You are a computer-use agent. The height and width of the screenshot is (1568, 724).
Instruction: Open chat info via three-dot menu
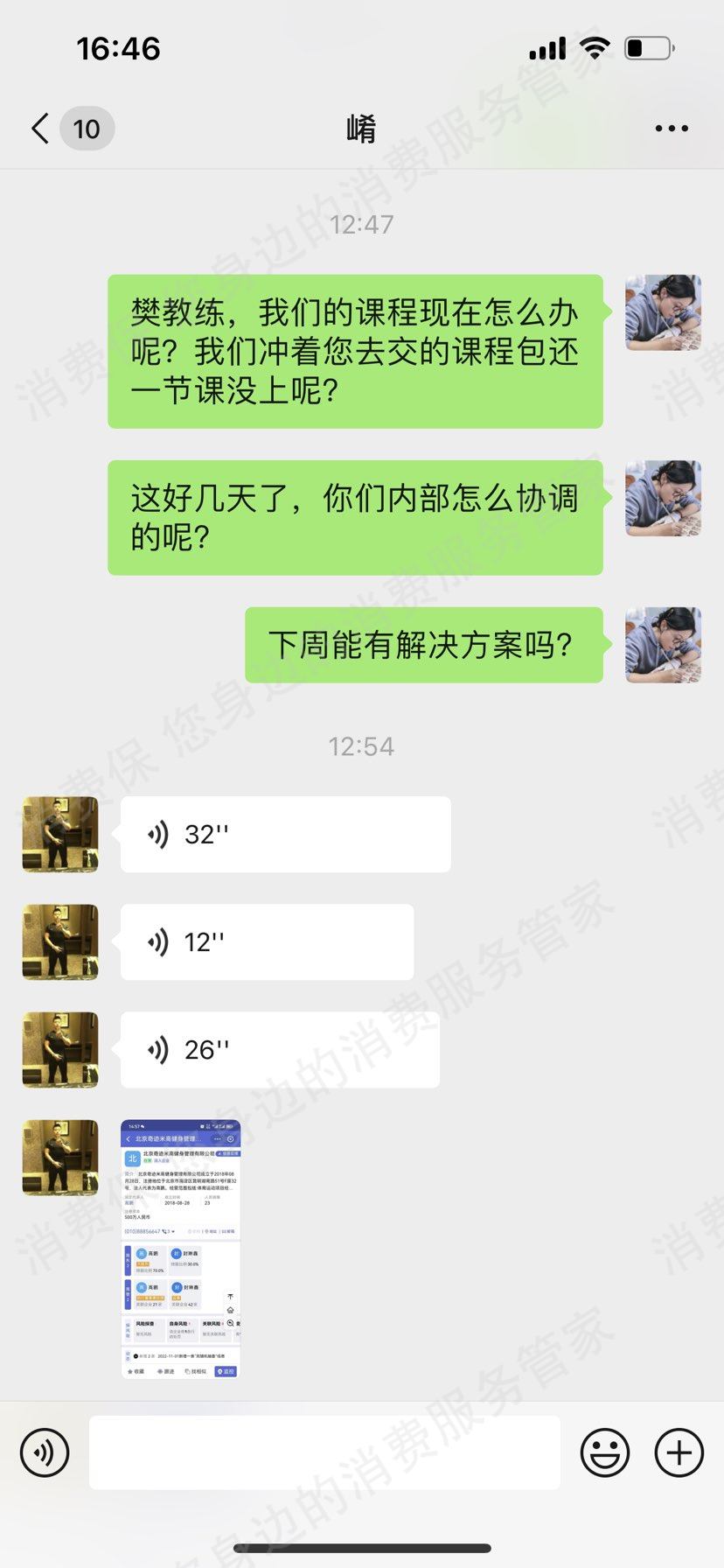coord(671,129)
